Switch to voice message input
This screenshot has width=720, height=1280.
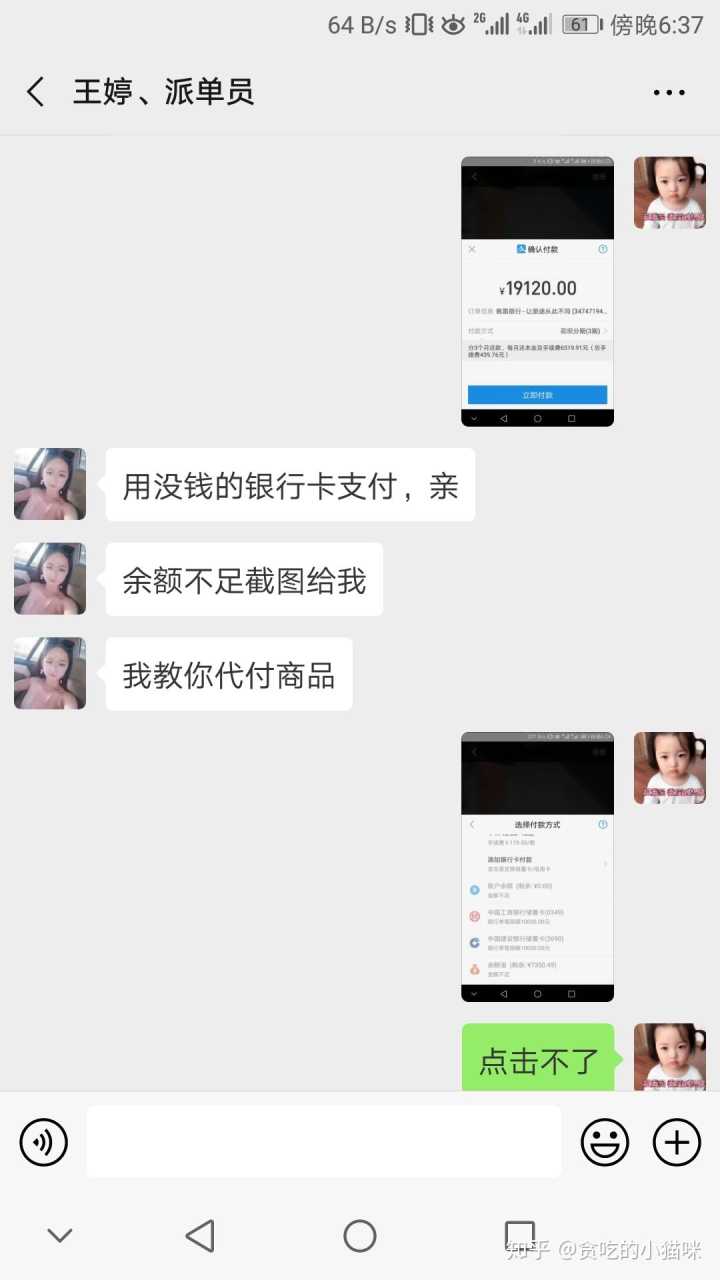(x=44, y=1142)
